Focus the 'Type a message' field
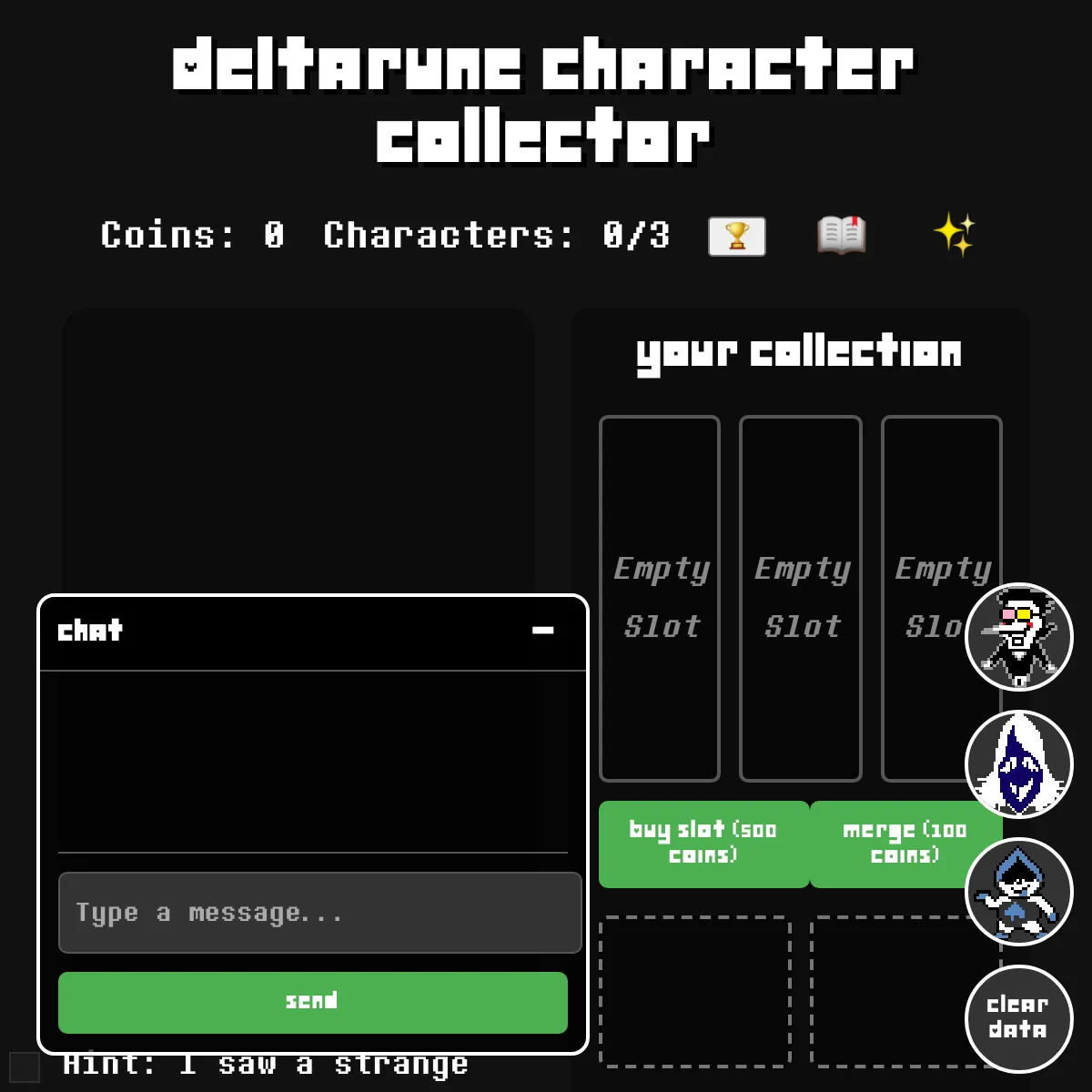 [x=319, y=913]
